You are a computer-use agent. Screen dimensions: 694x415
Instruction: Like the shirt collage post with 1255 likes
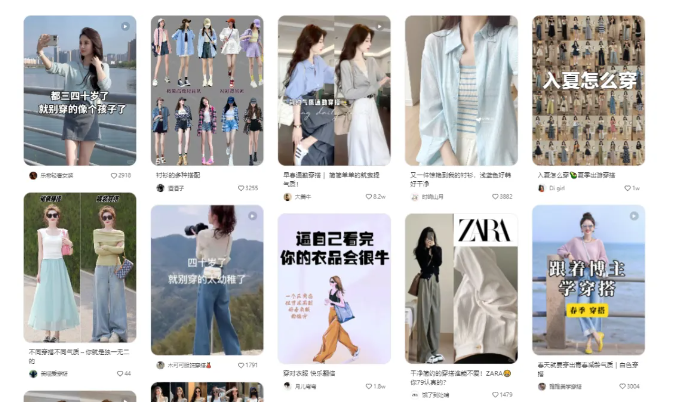(240, 187)
